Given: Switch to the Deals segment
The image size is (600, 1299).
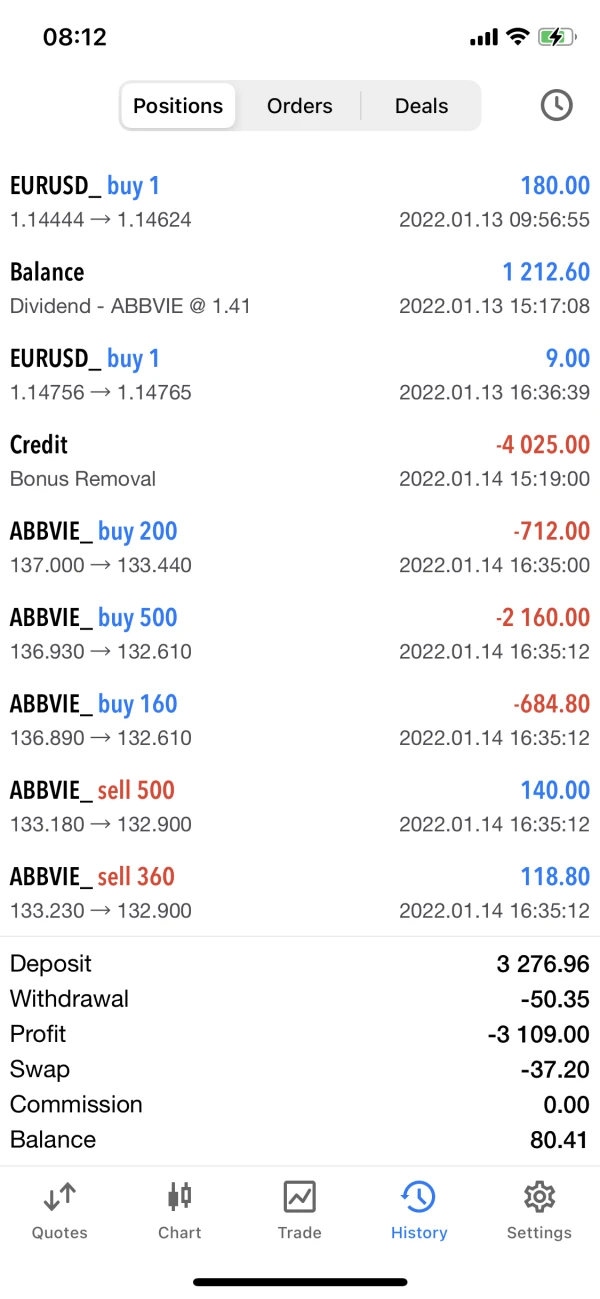Looking at the screenshot, I should (421, 106).
